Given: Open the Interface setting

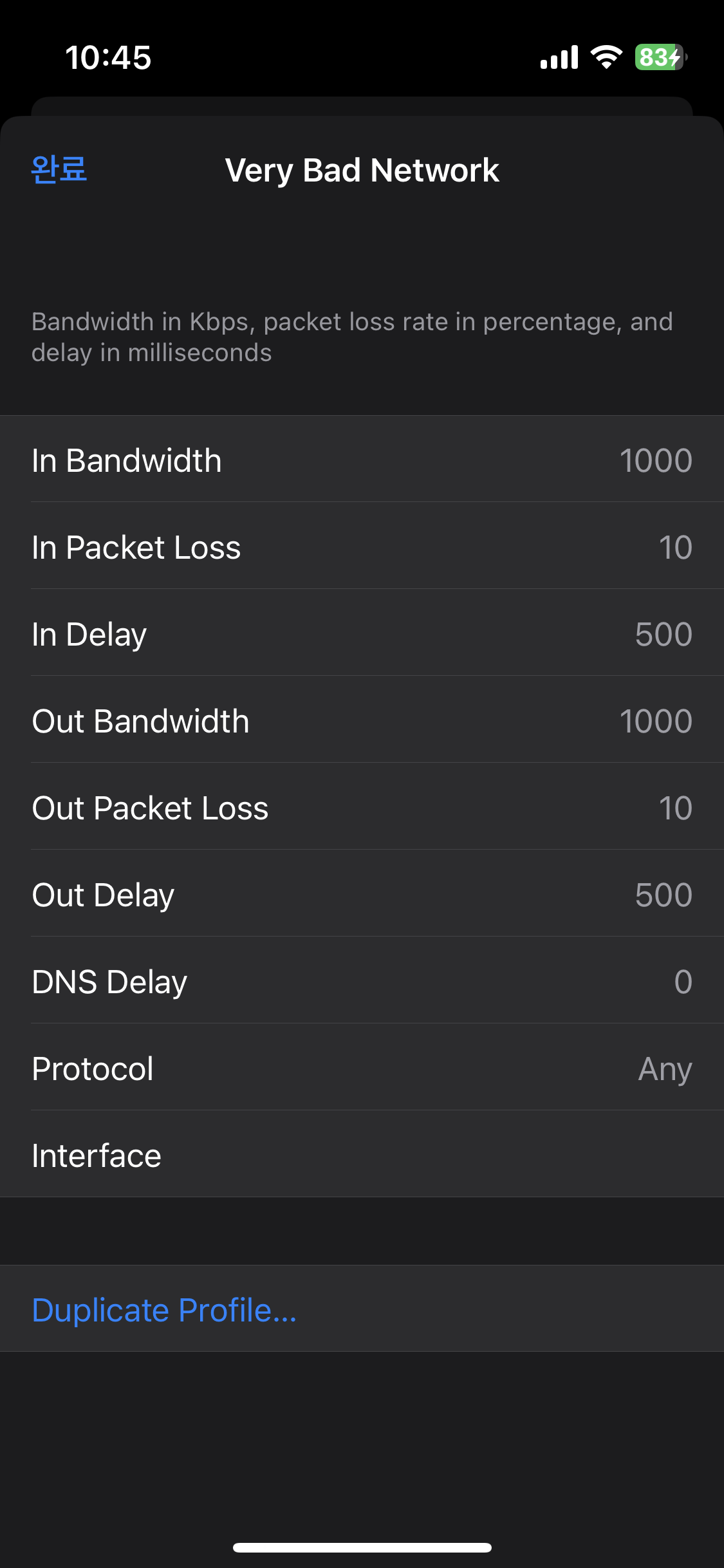Looking at the screenshot, I should [x=362, y=1154].
